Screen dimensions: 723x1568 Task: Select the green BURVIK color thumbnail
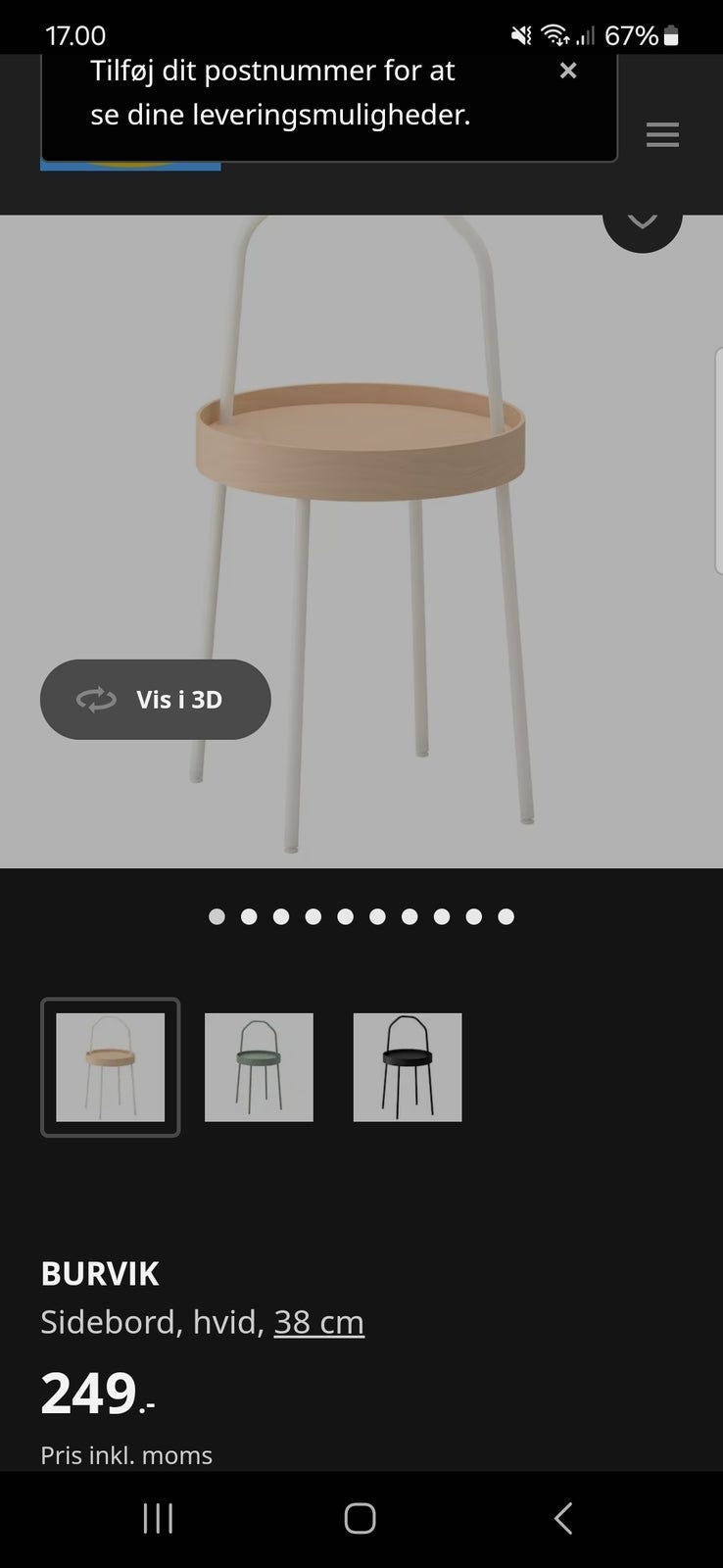[x=259, y=1067]
